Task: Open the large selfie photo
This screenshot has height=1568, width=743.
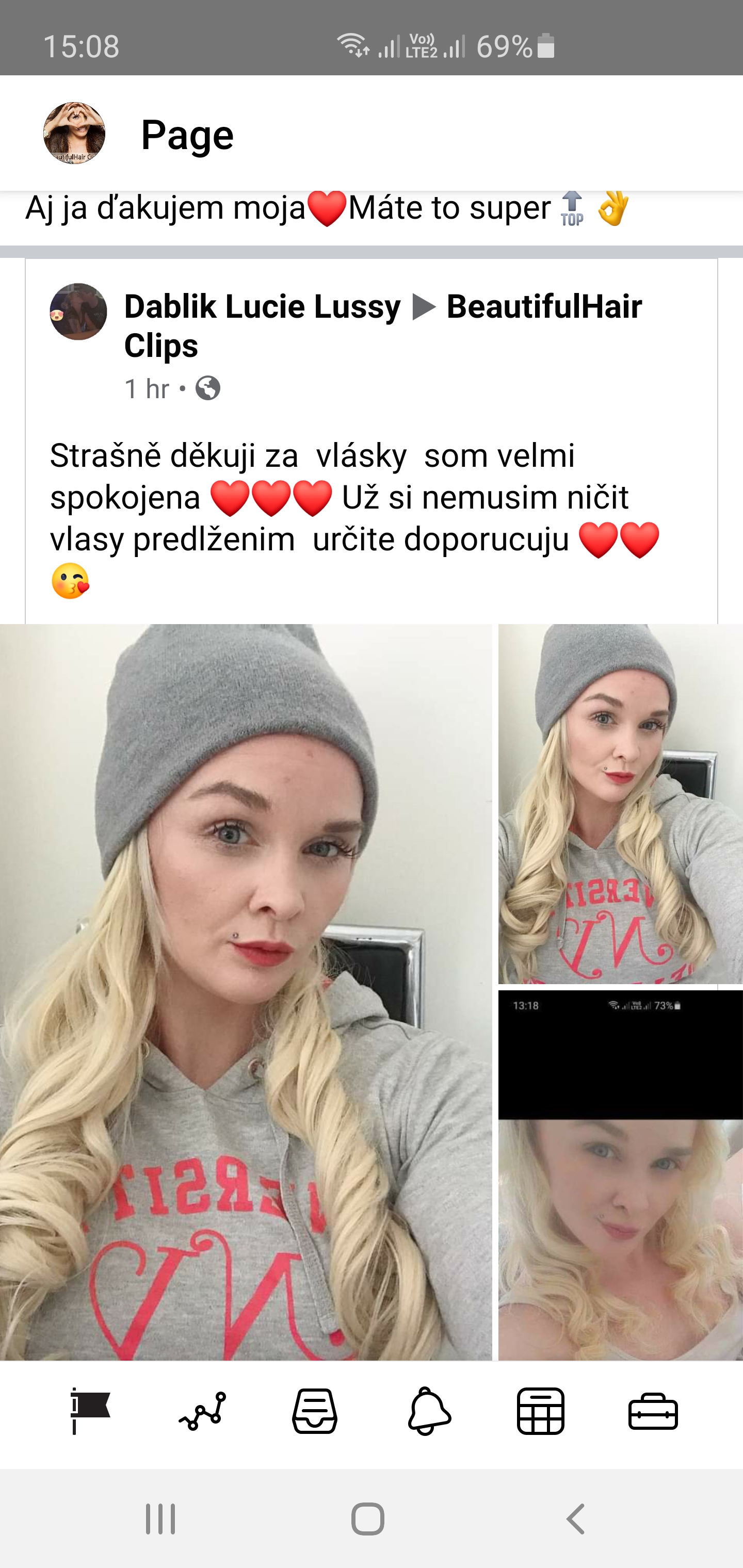Action: 246,992
